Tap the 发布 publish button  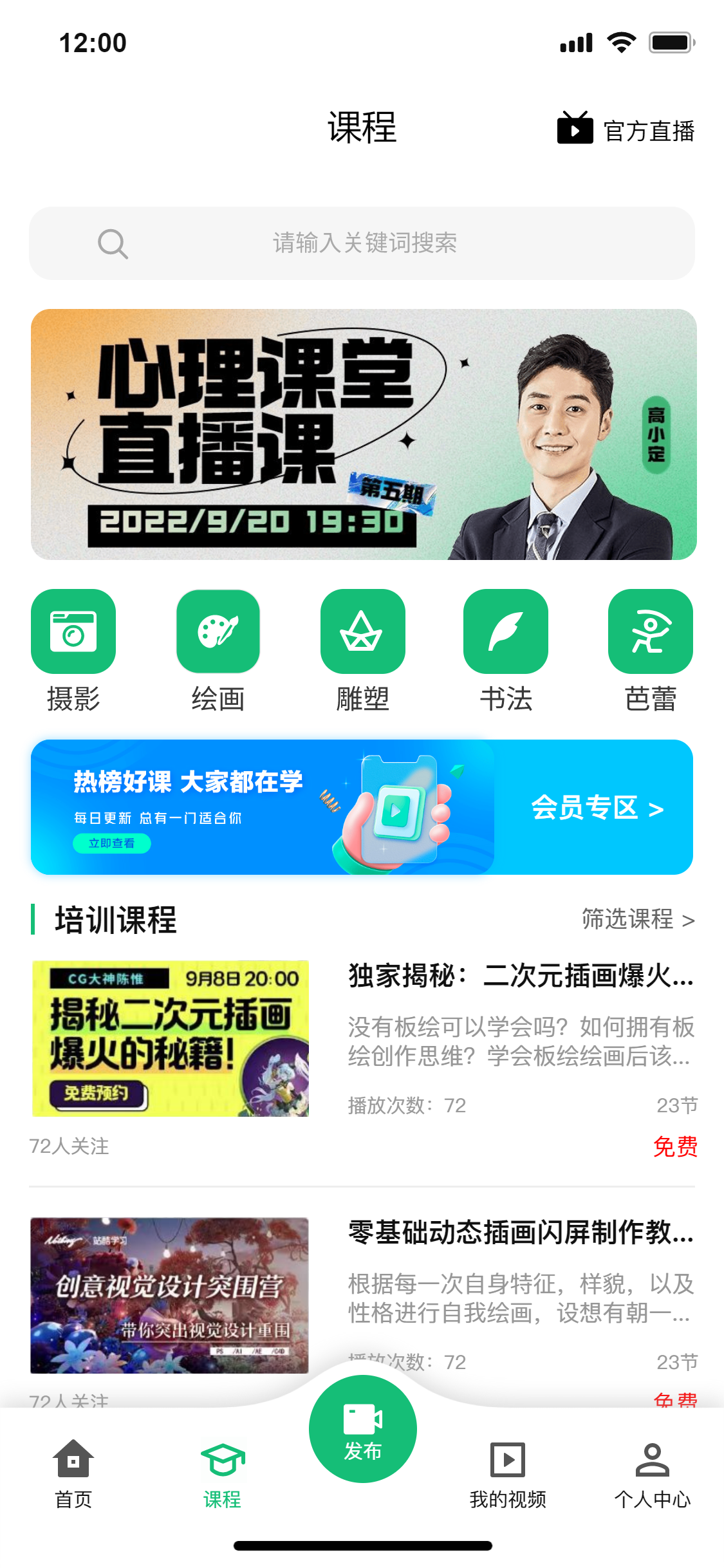[363, 1429]
